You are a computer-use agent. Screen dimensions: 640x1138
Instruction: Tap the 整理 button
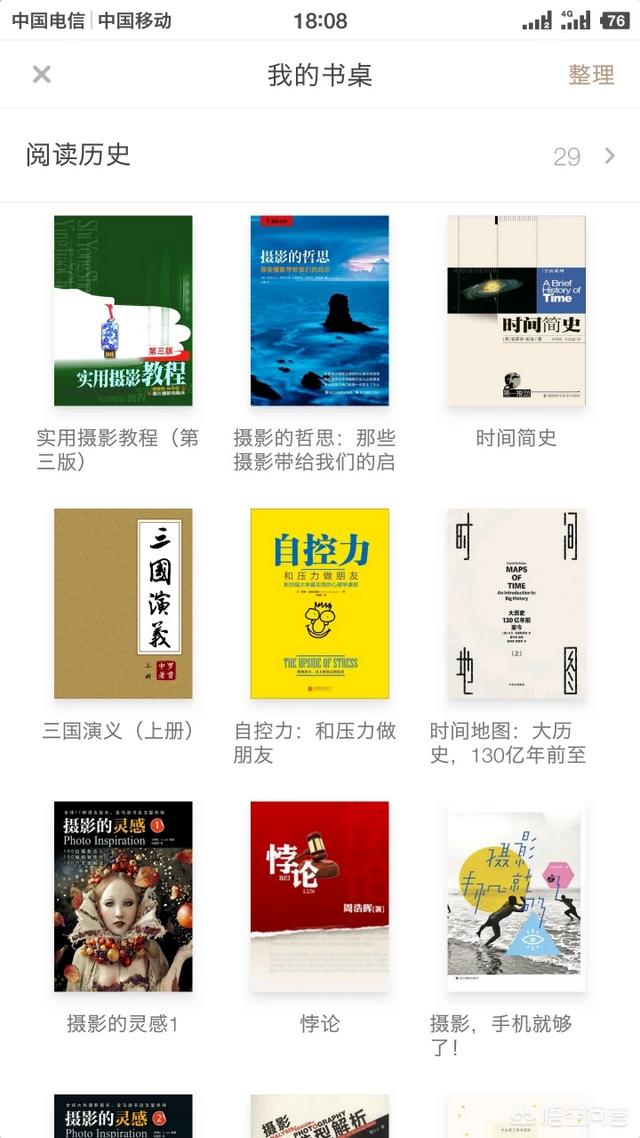pos(591,75)
